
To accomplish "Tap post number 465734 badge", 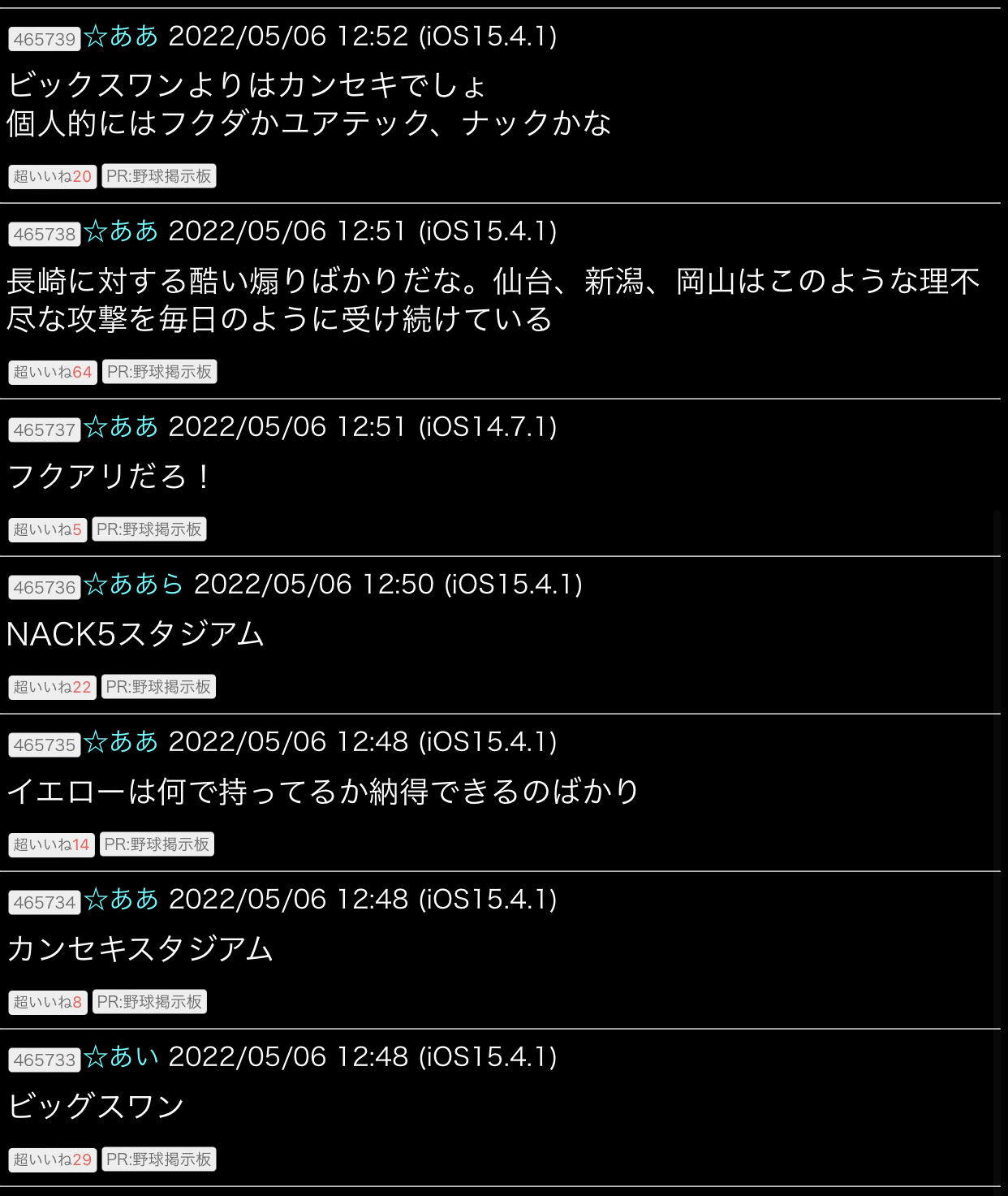I will click(45, 903).
